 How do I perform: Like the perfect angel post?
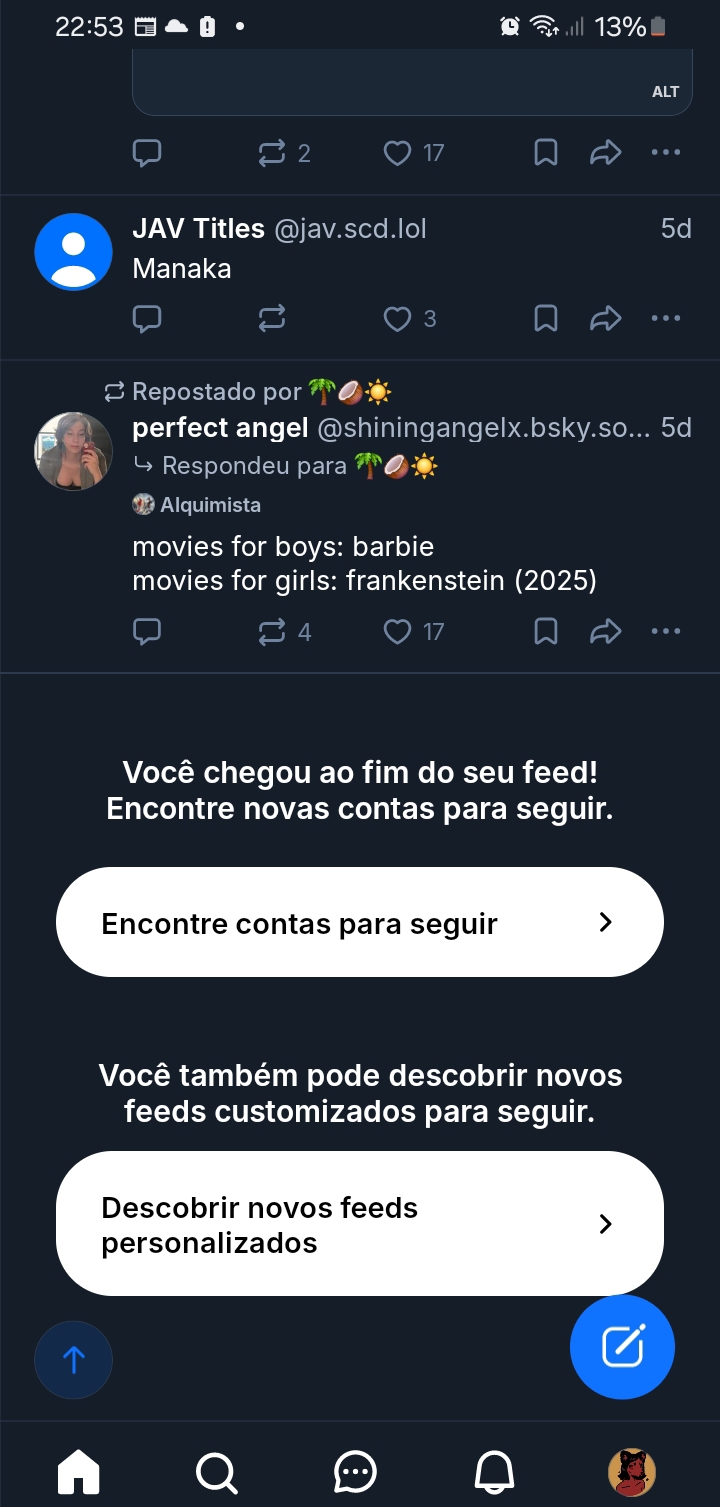pos(398,631)
